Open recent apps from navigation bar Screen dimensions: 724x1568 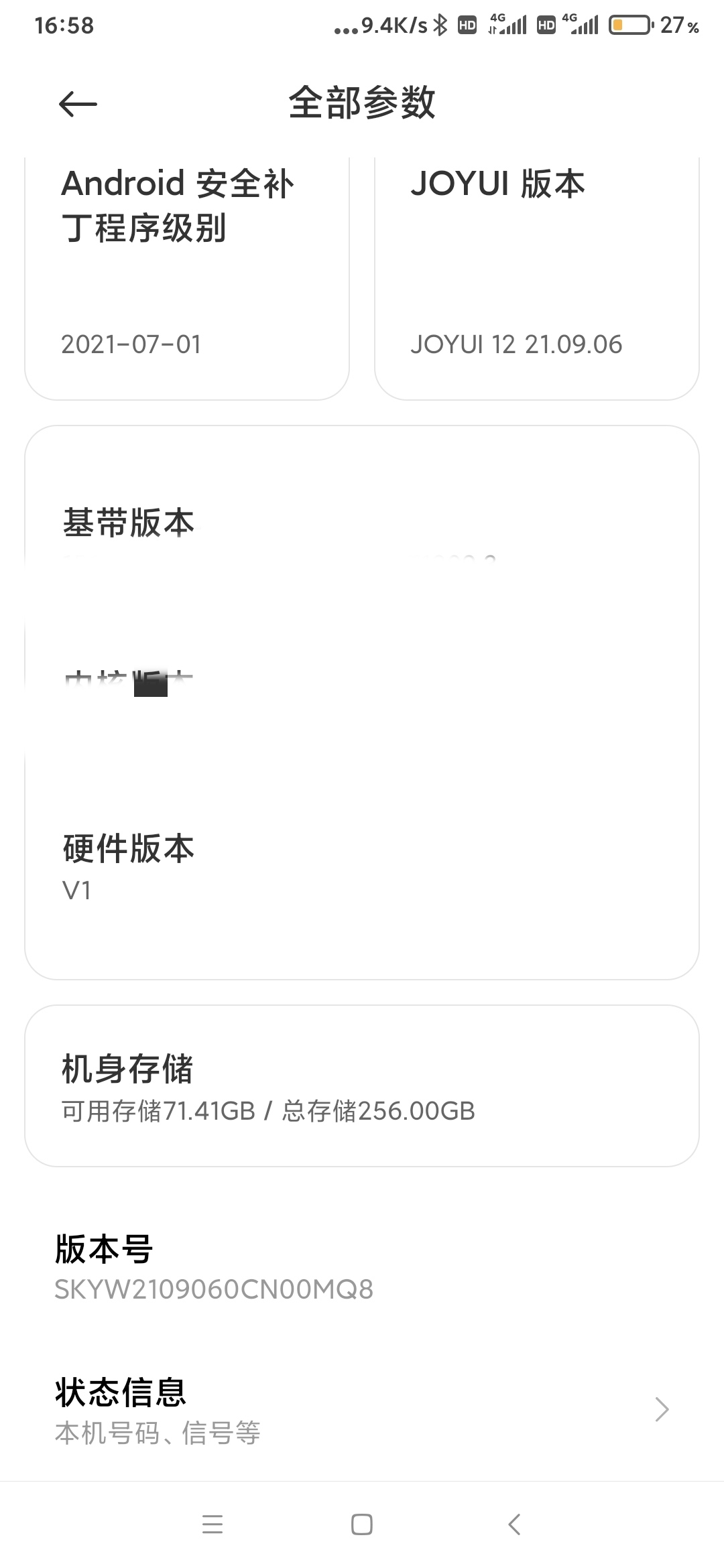coord(213,1524)
